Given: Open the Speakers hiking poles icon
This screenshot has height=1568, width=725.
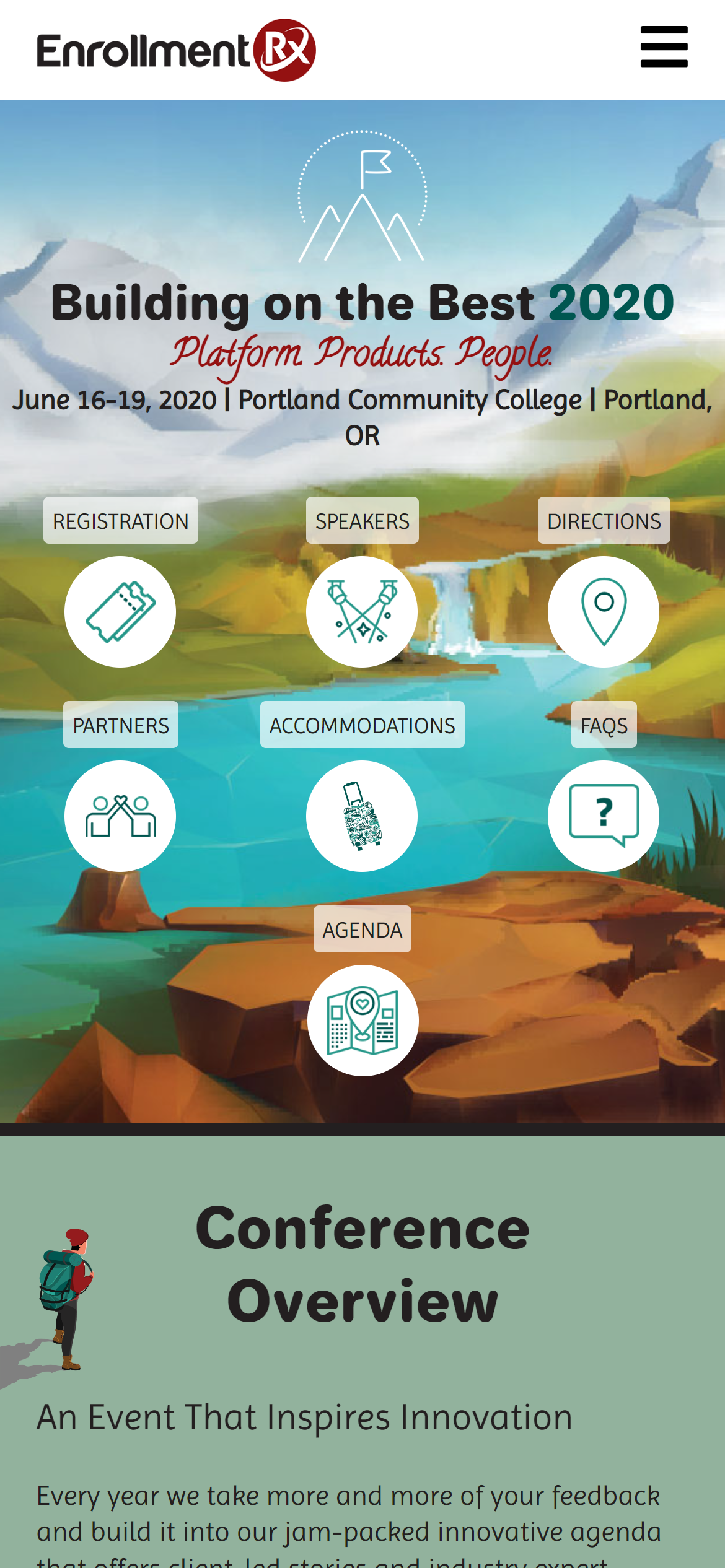Looking at the screenshot, I should click(362, 611).
